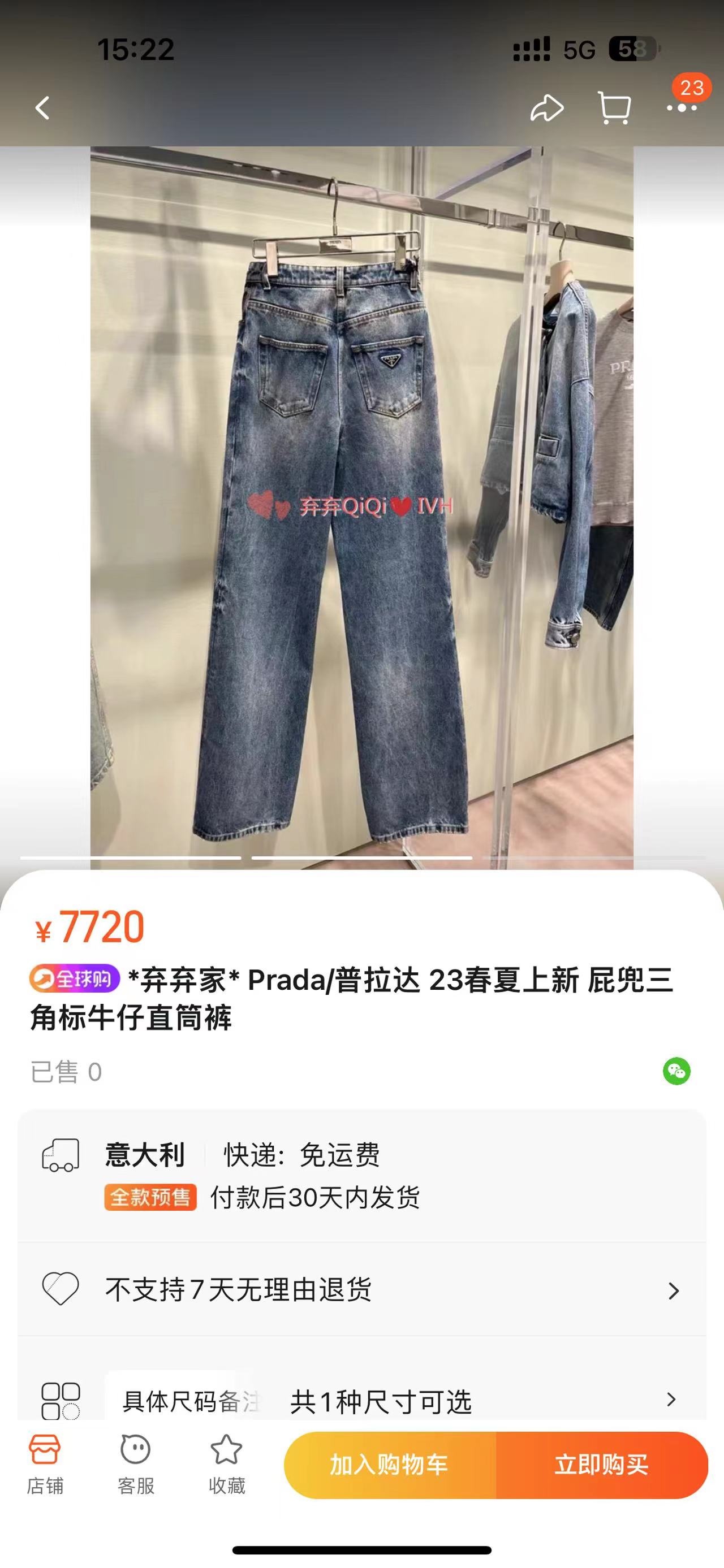Visit the seller's 店铺 page
This screenshot has height=1568, width=724.
45,1465
